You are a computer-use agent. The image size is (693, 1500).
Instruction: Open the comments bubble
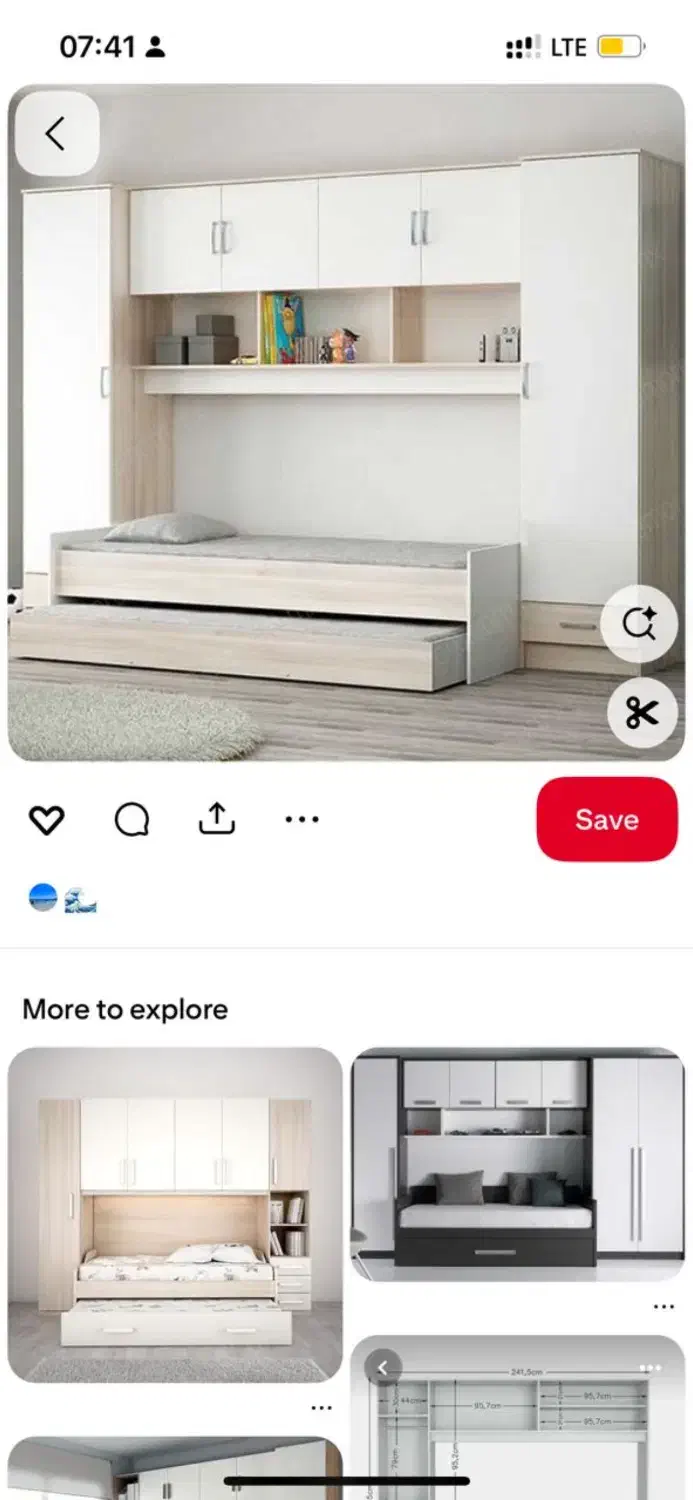point(132,820)
